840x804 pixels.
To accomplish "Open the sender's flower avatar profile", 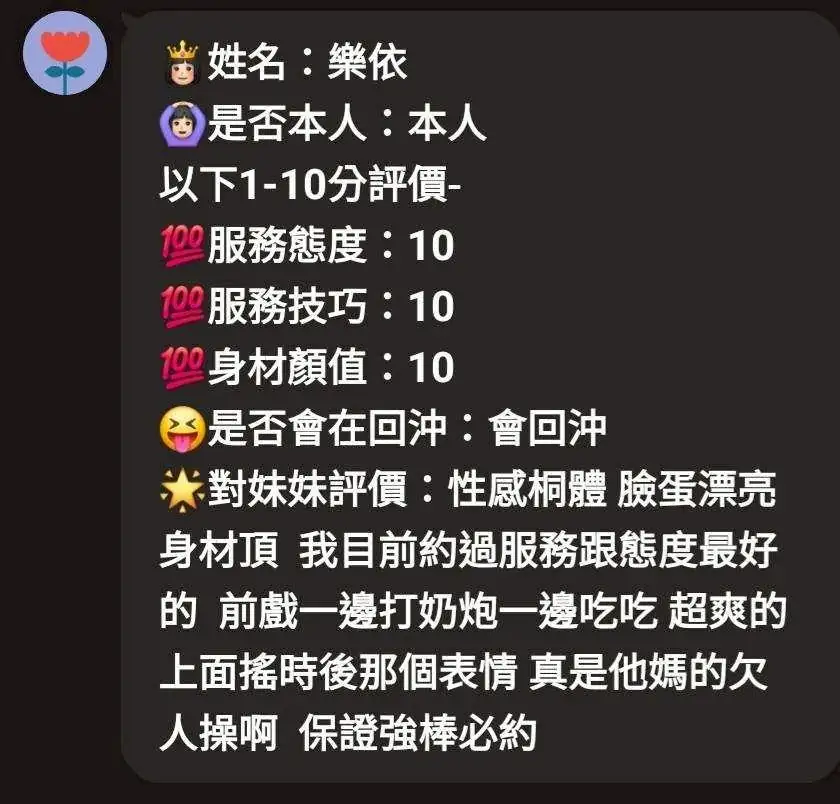I will click(x=65, y=53).
